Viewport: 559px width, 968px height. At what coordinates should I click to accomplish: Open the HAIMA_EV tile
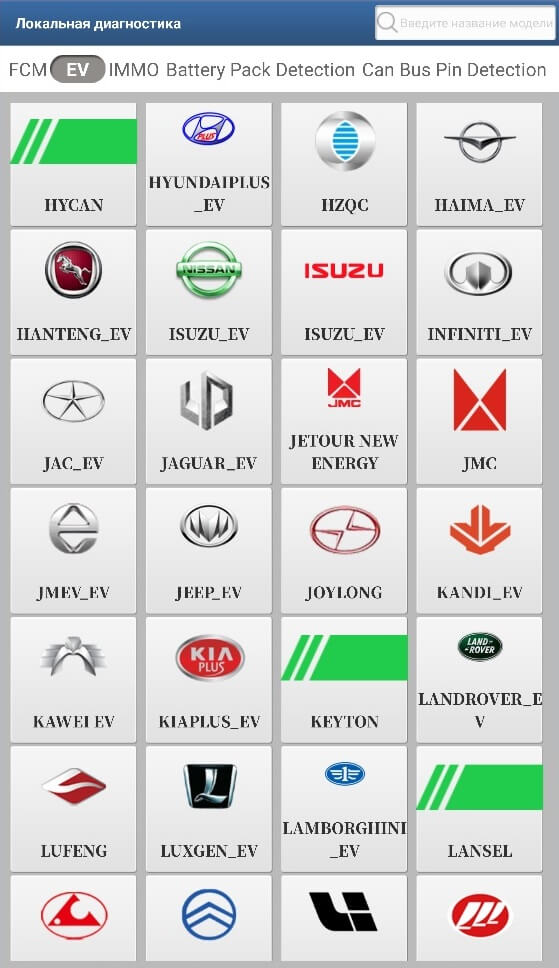(479, 164)
